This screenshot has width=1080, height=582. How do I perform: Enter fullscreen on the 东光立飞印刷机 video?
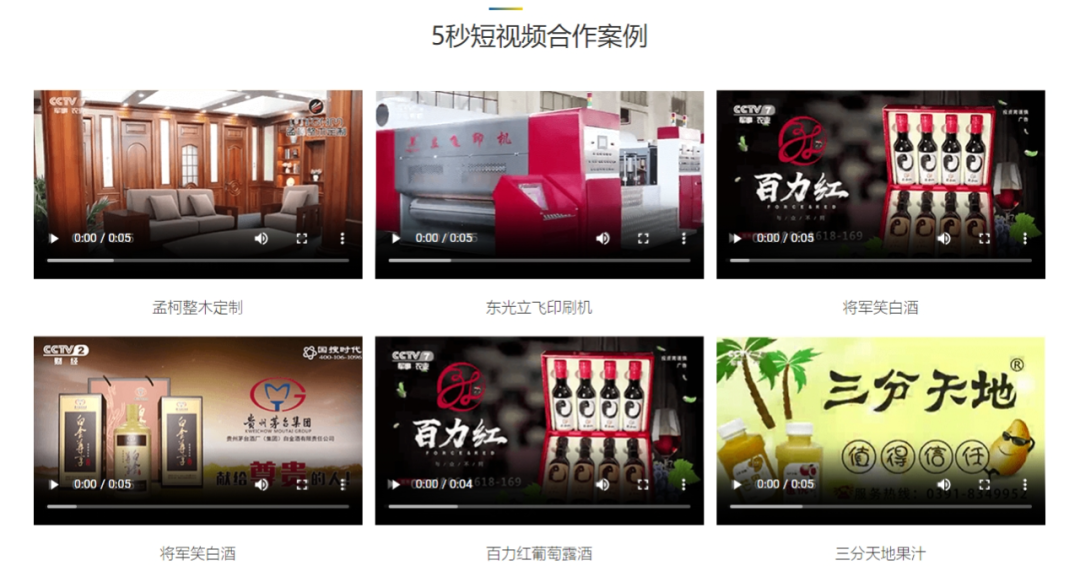[x=644, y=239]
